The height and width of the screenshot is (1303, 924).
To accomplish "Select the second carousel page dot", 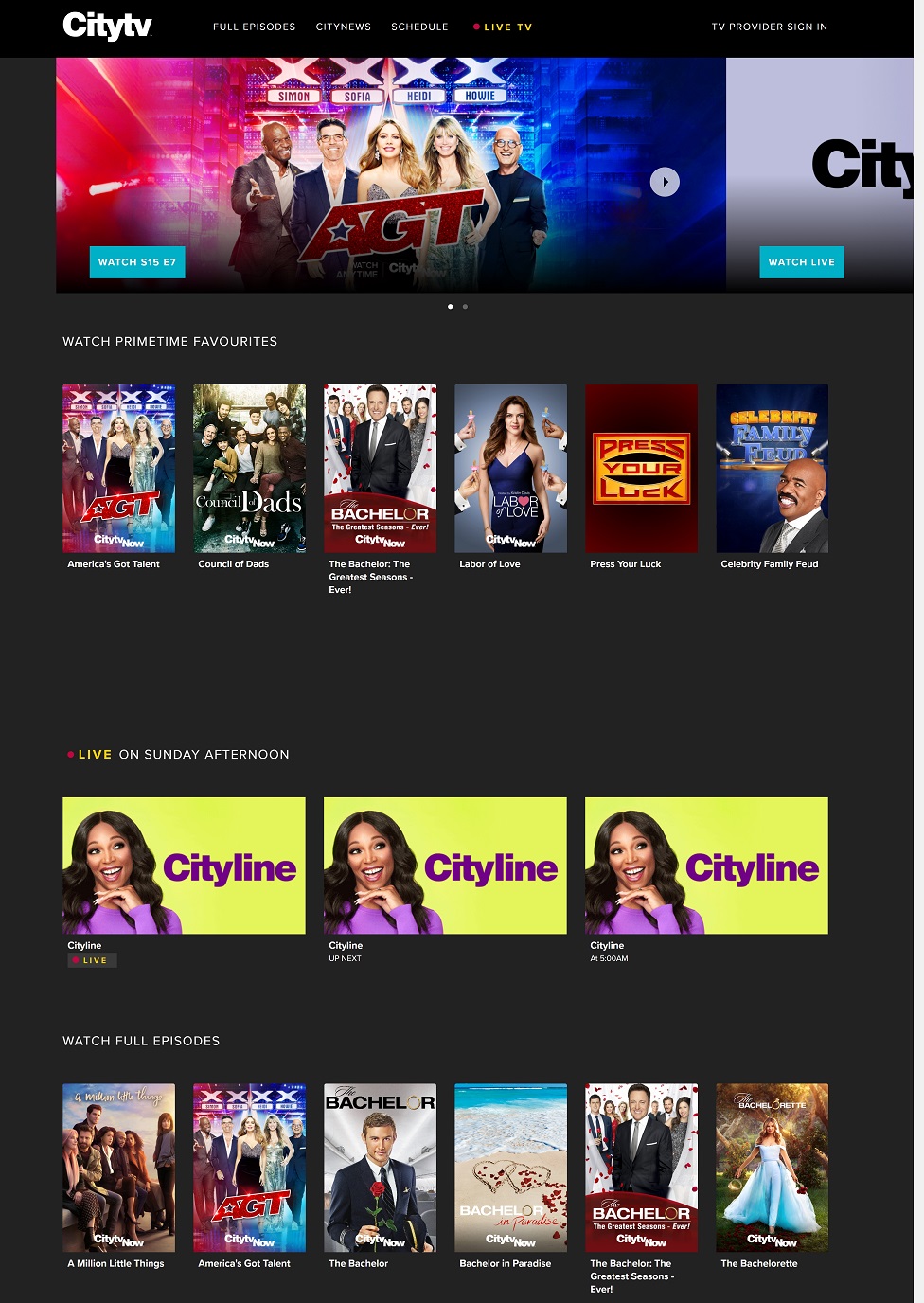I will click(x=465, y=307).
